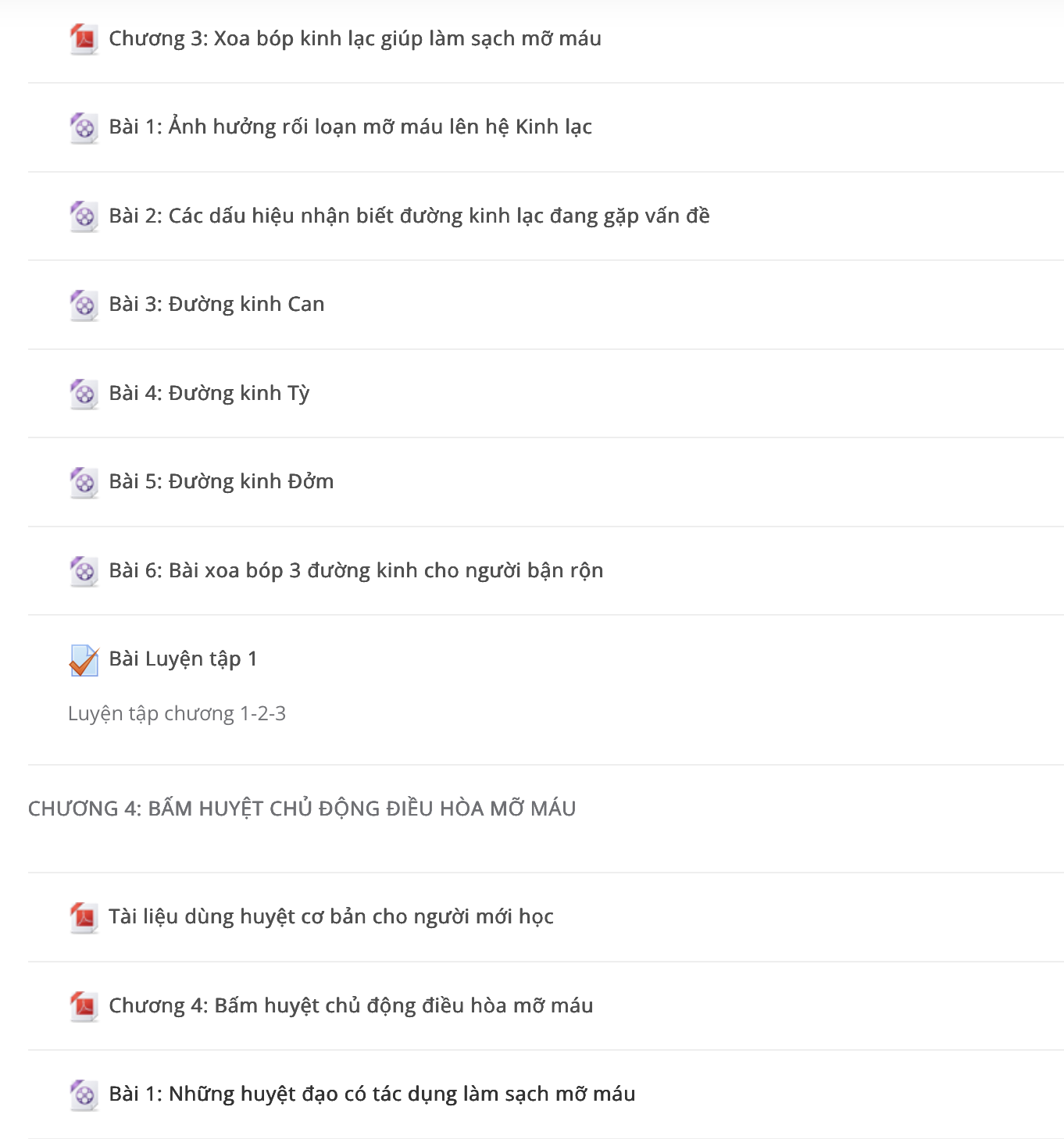
Task: Open Bài 1: Ảnh hưởng rối loạn mỡ máu
Action: click(x=350, y=127)
